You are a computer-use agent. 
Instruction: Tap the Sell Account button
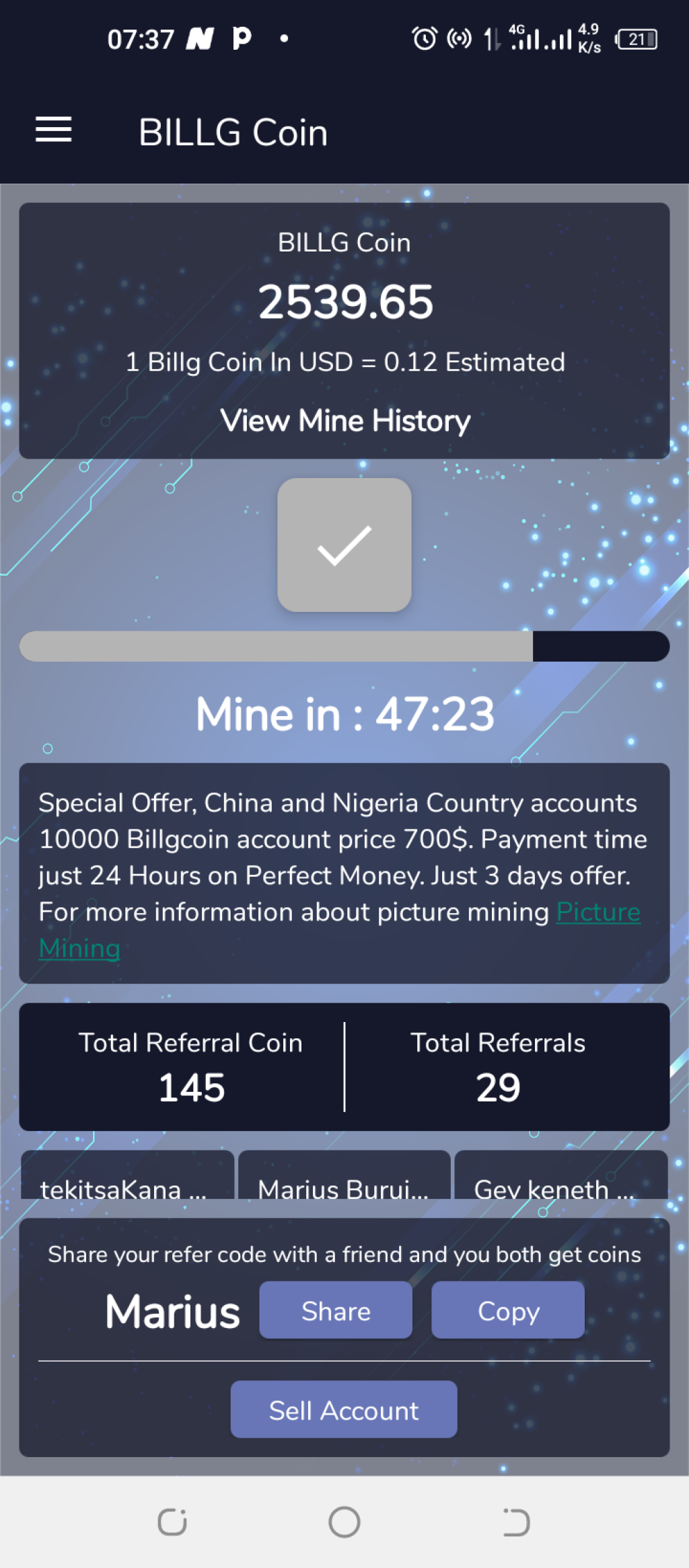click(344, 1410)
